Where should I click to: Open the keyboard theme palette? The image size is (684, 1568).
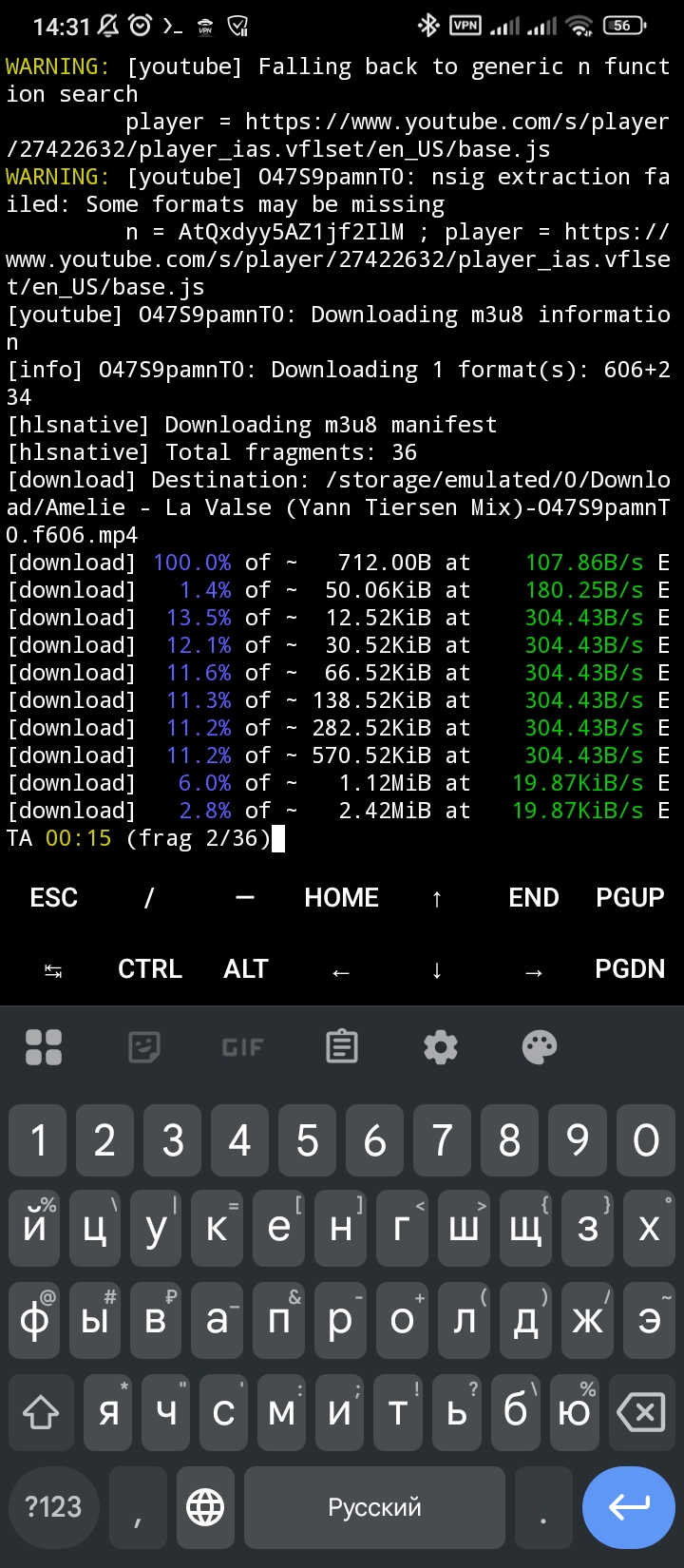(540, 1047)
